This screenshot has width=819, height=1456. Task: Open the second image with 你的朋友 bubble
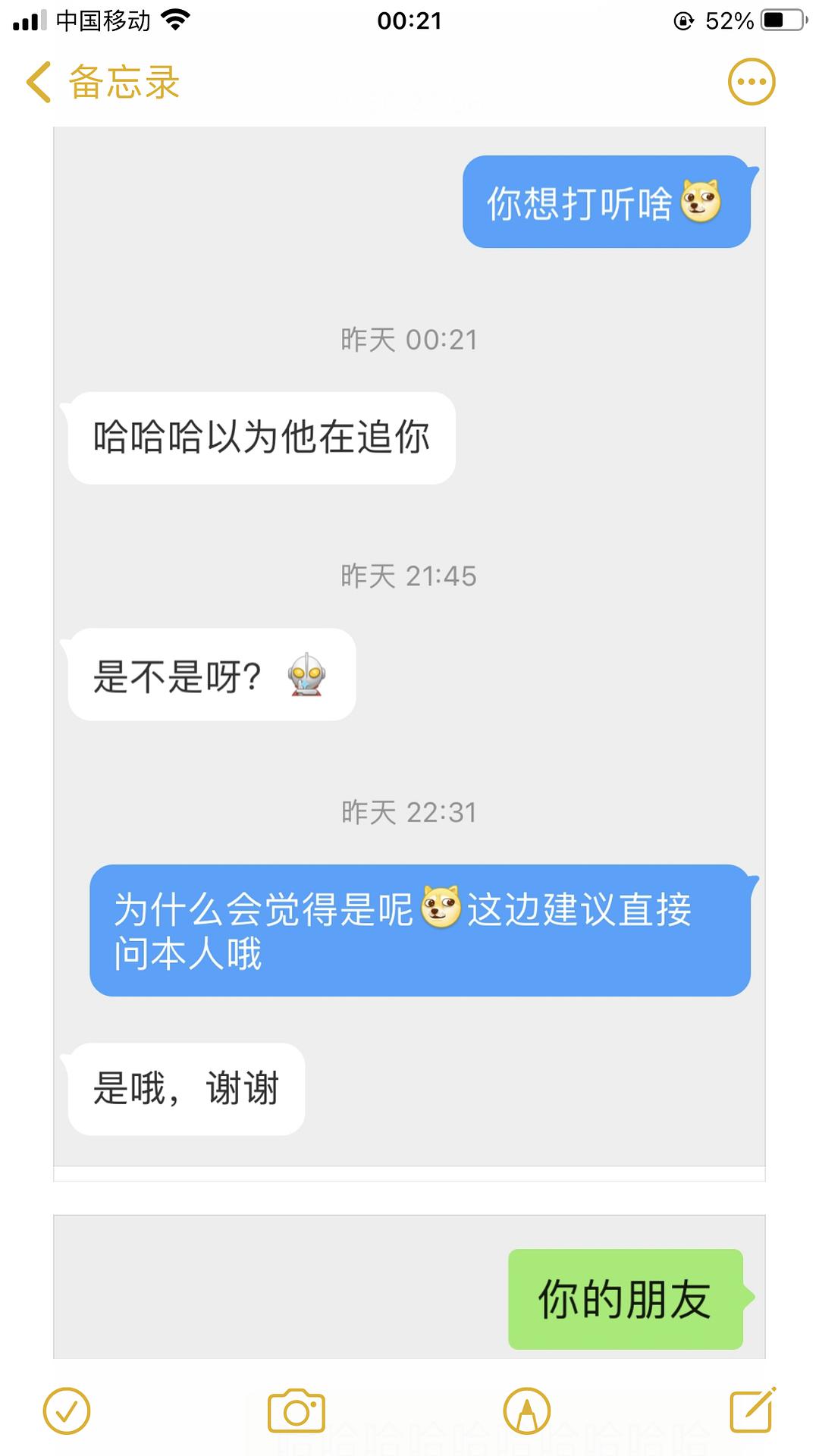coord(409,1287)
